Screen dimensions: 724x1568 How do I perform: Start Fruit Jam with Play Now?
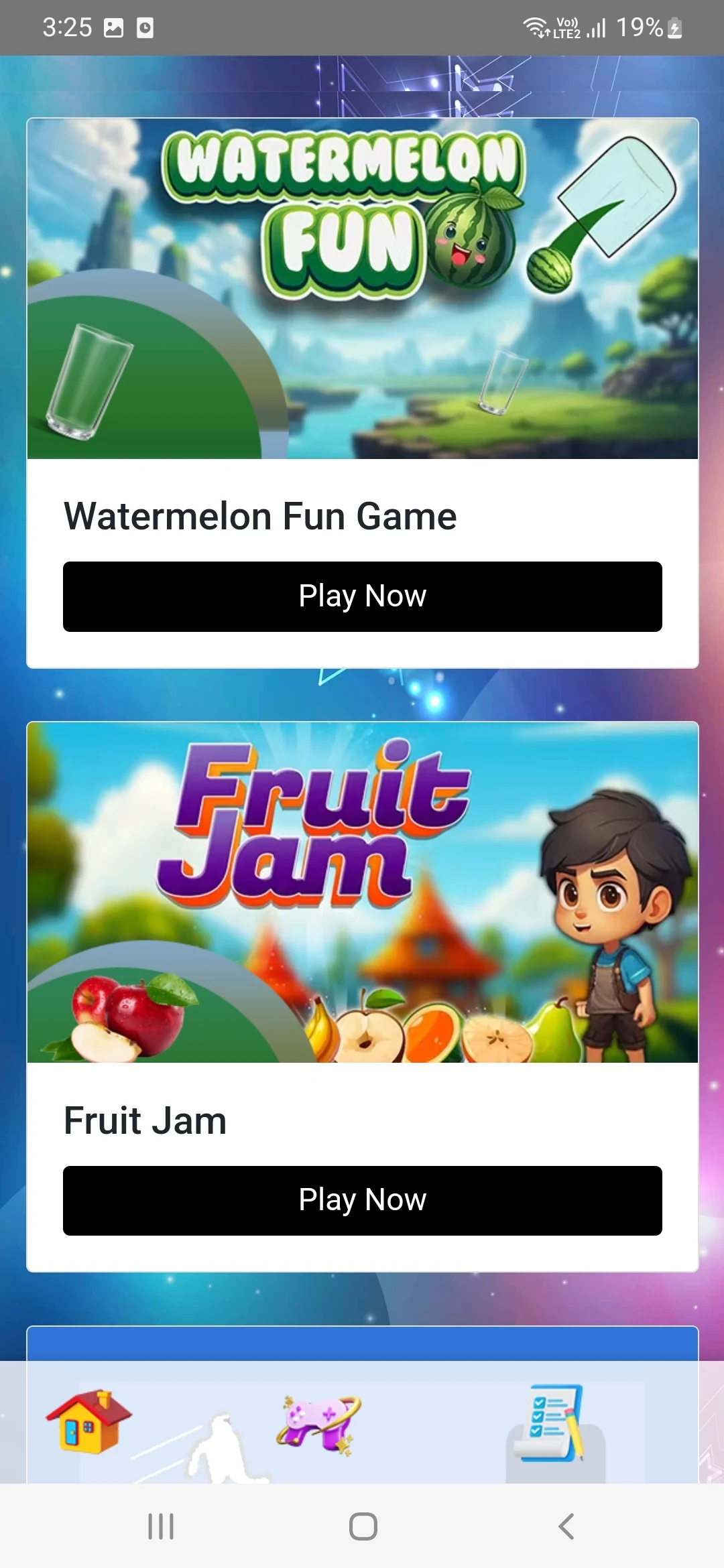362,1200
